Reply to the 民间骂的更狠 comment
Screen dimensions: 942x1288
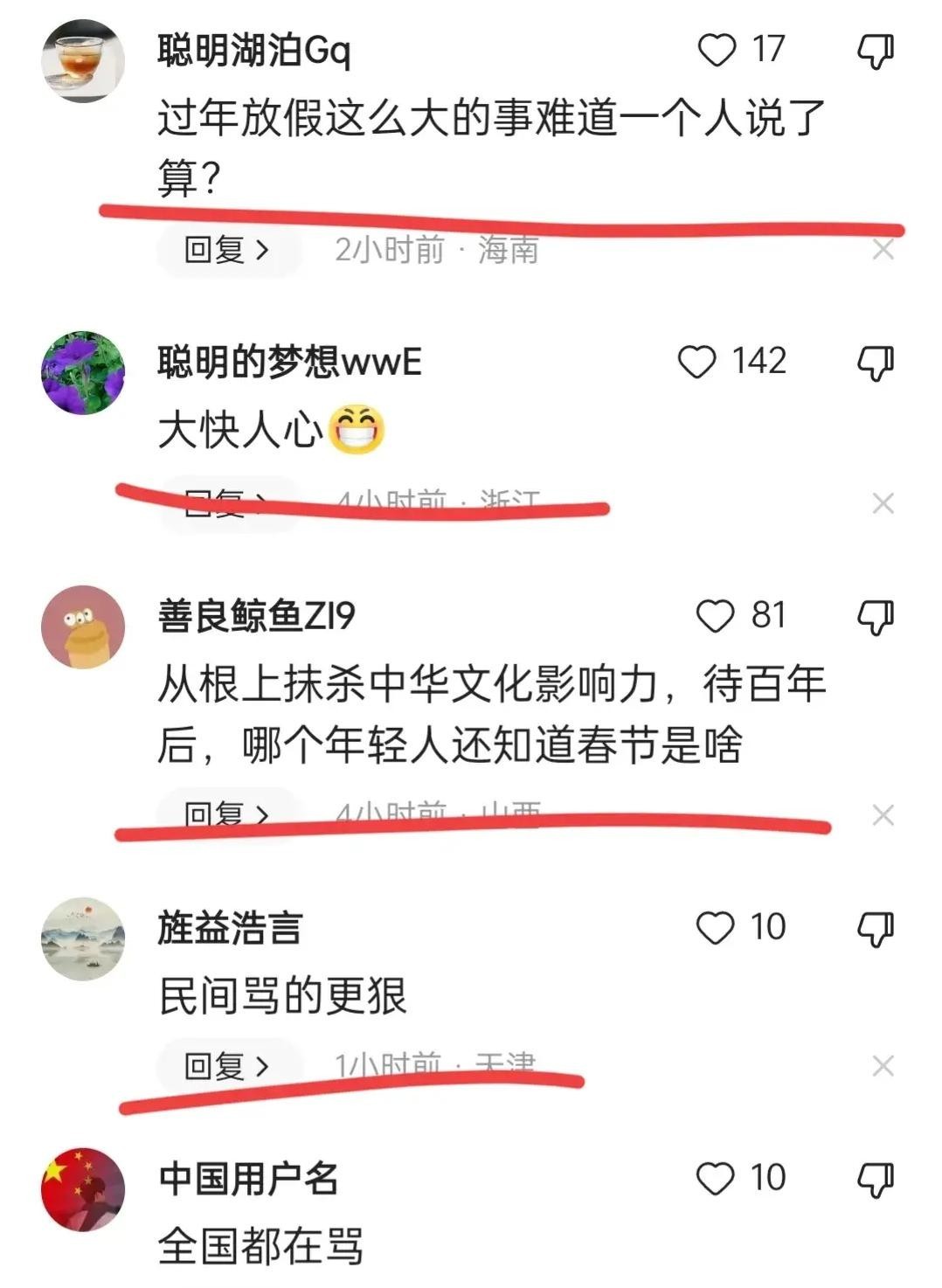pos(226,1066)
